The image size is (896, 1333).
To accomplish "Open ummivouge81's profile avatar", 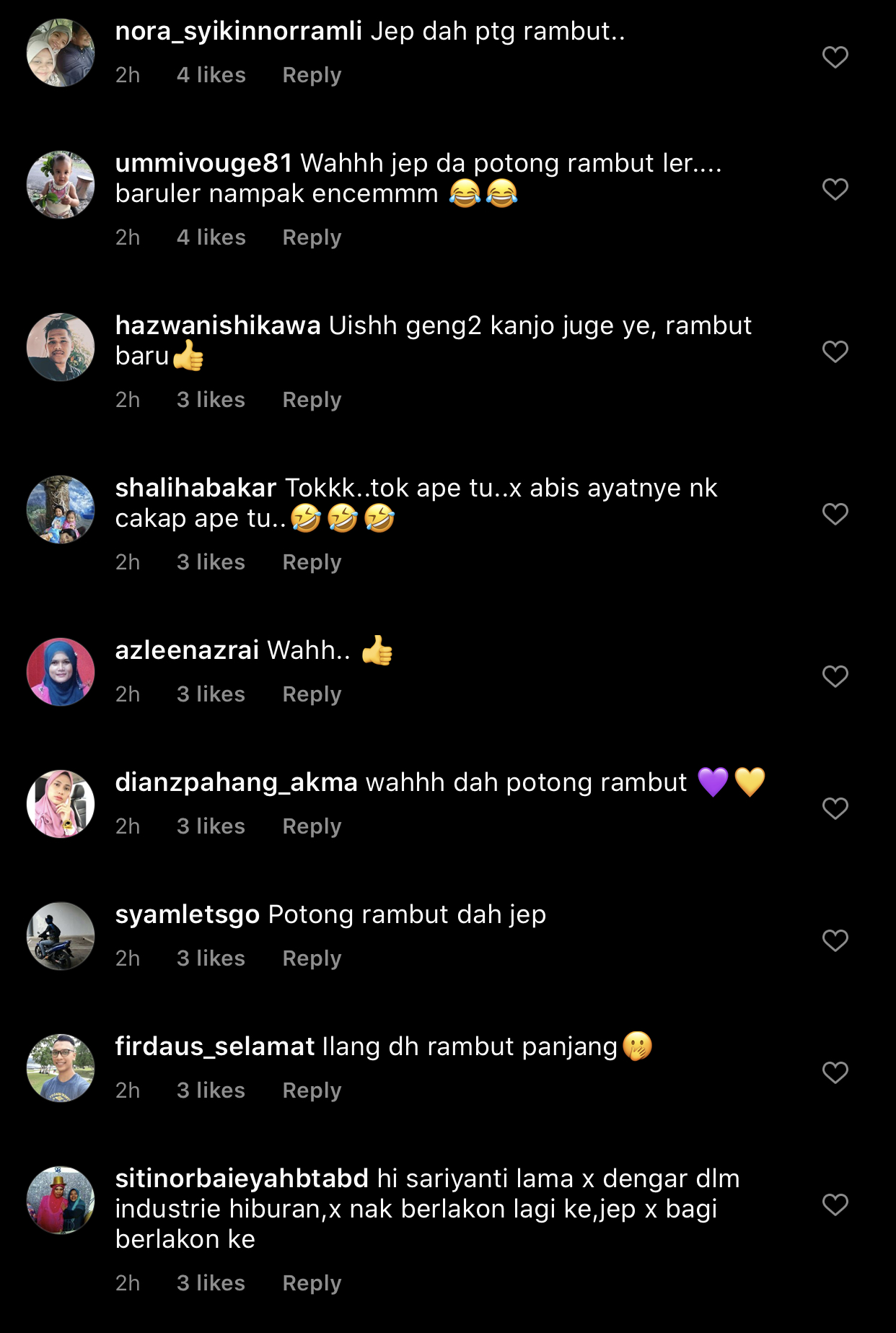I will [x=61, y=184].
